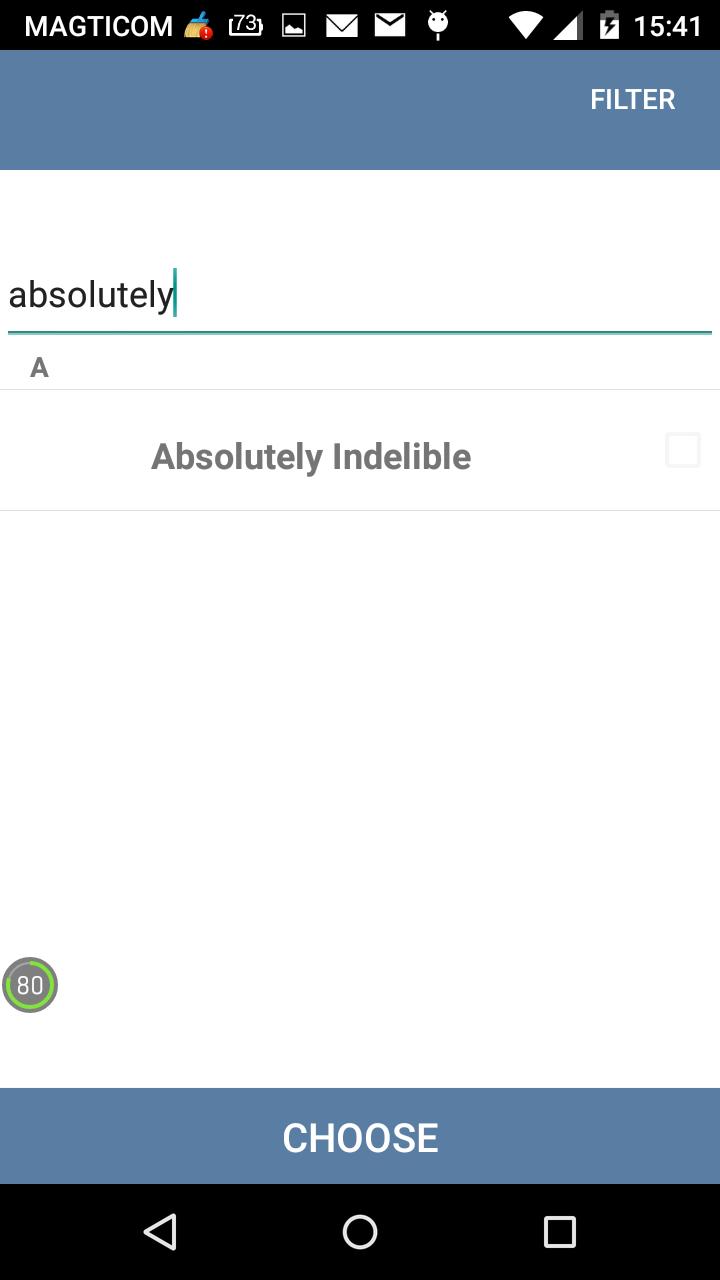The height and width of the screenshot is (1280, 720).
Task: Focus the search field containing 'absolutely'
Action: (x=360, y=296)
